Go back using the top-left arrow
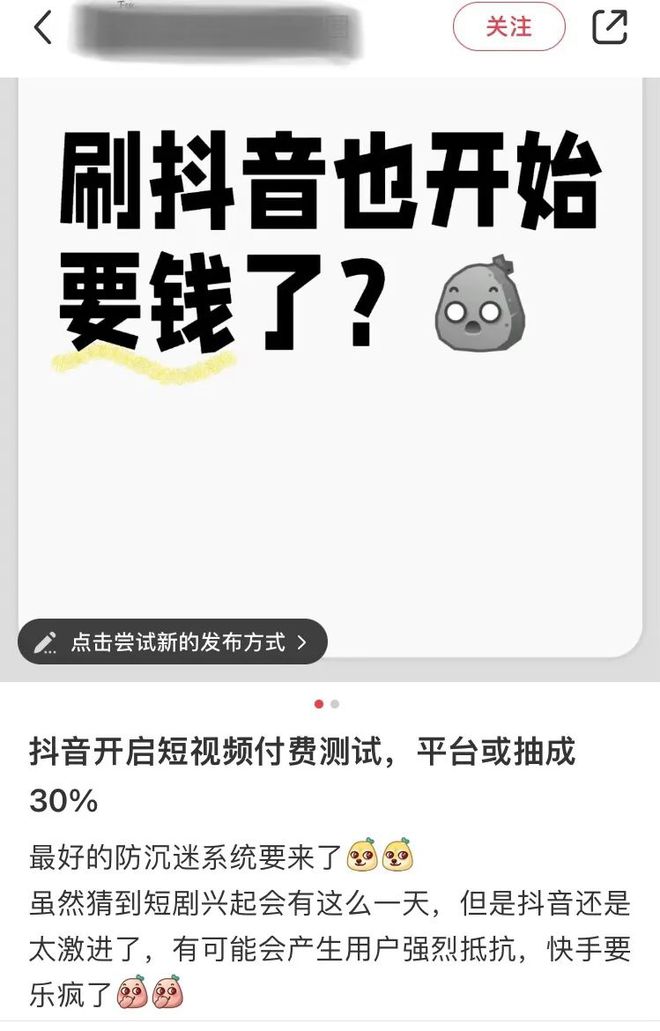Image resolution: width=660 pixels, height=1031 pixels. [x=42, y=28]
